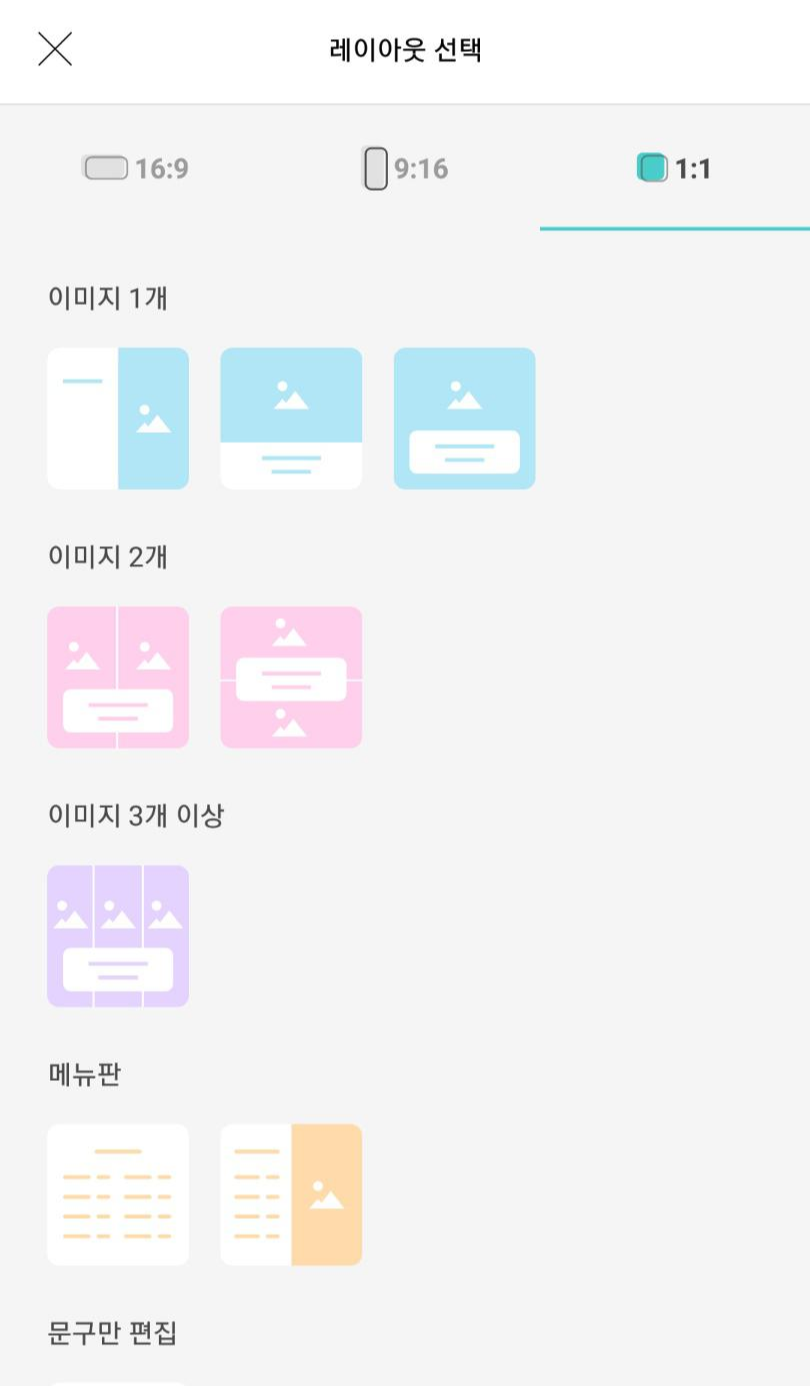Image resolution: width=810 pixels, height=1386 pixels.
Task: Pick the menu board layout with image panel
Action: point(291,1194)
